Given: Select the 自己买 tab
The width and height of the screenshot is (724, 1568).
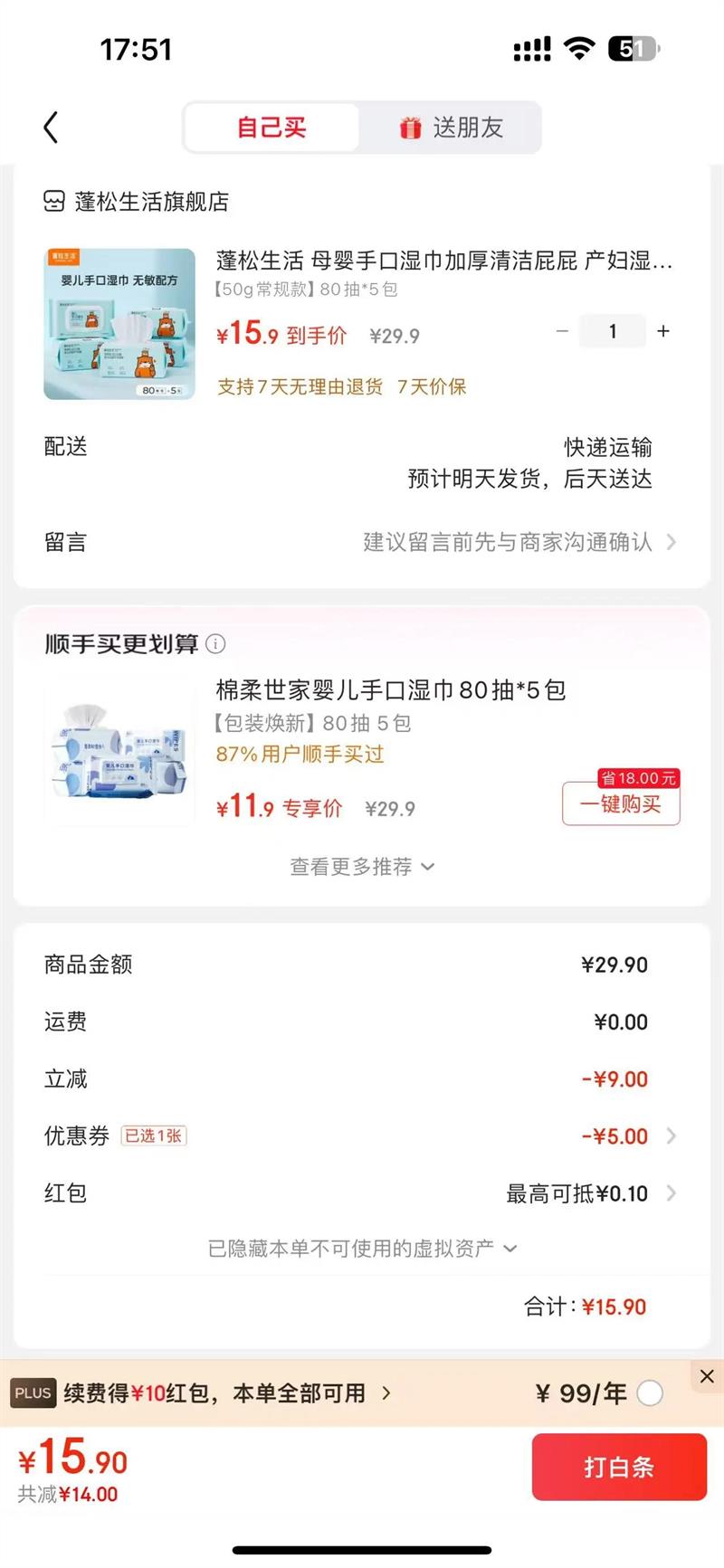Looking at the screenshot, I should coord(271,128).
